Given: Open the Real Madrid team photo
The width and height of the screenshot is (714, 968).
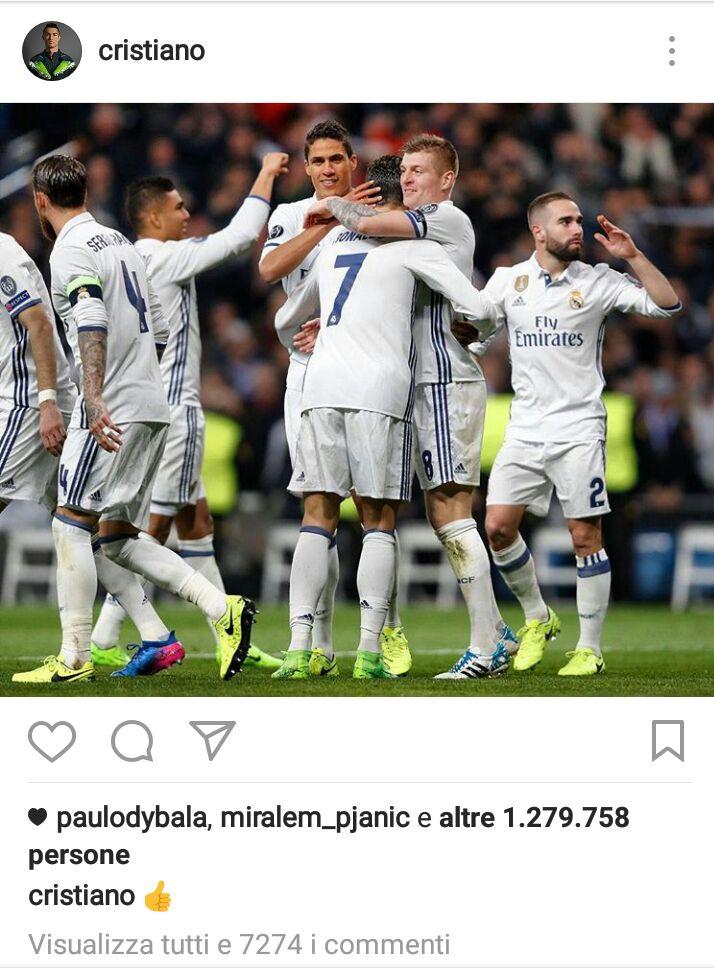Looking at the screenshot, I should click(357, 400).
